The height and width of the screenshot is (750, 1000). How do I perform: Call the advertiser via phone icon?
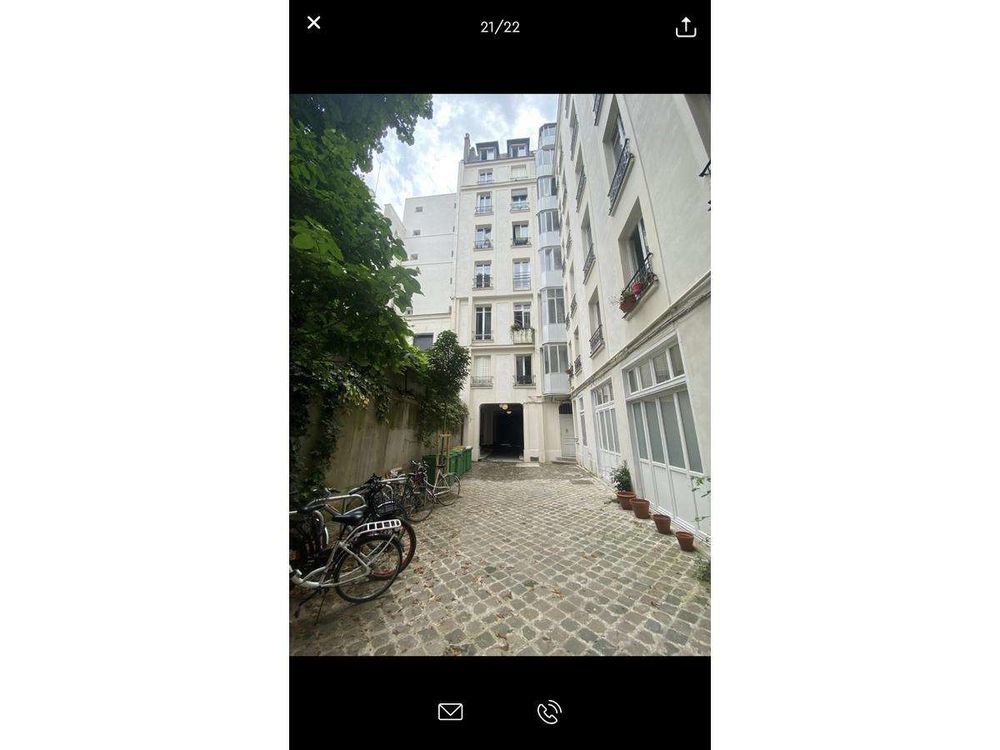549,712
